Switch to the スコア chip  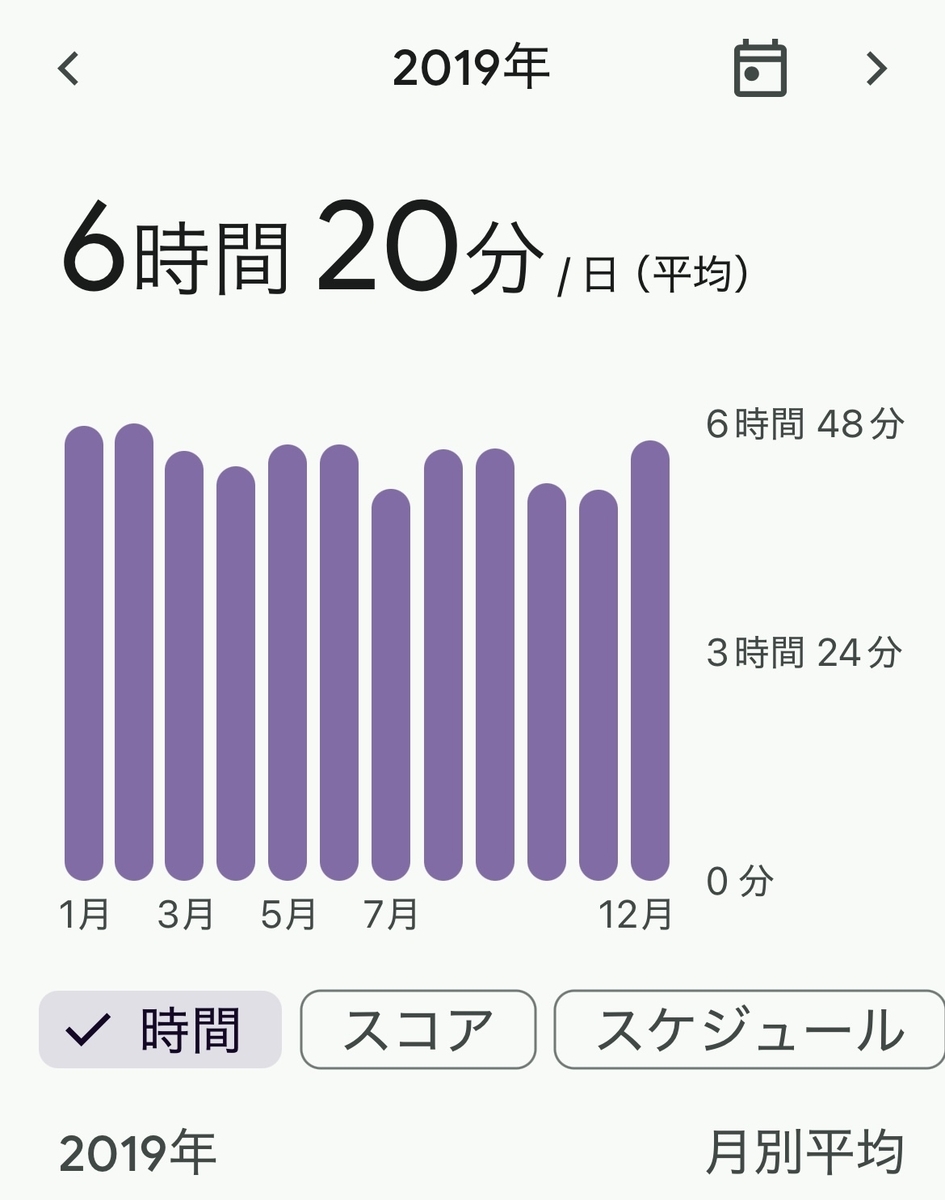418,1030
